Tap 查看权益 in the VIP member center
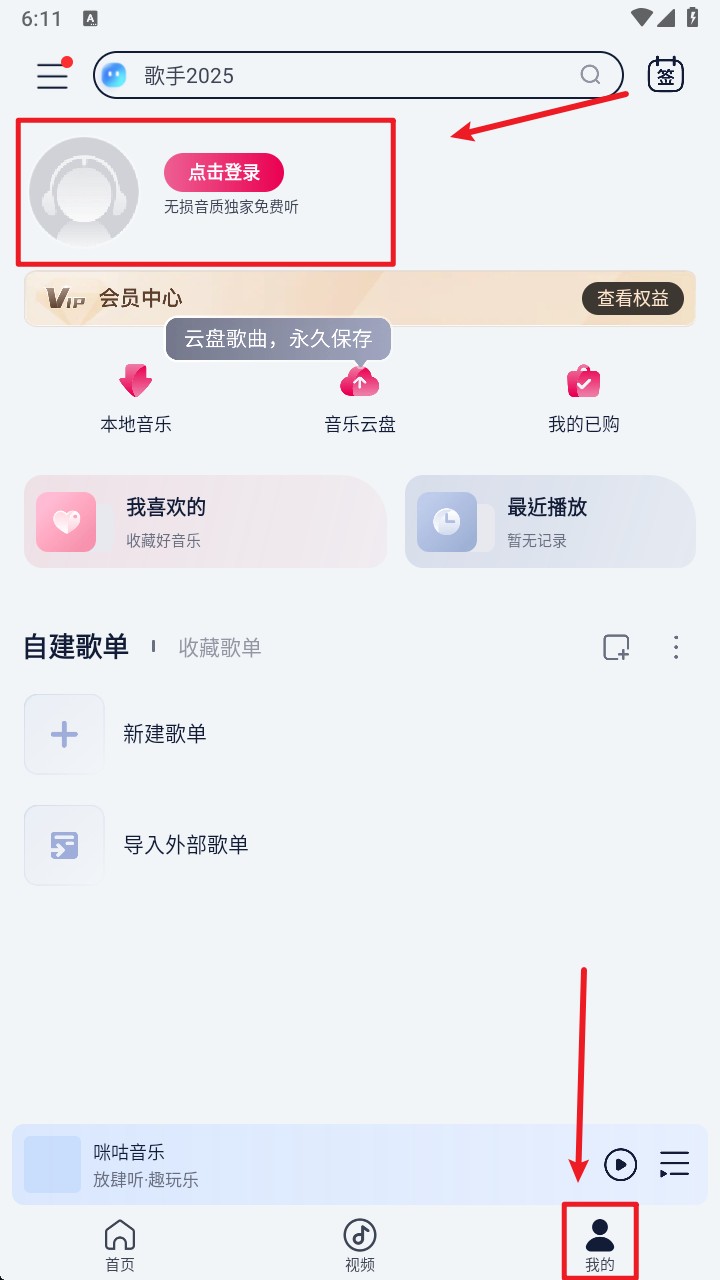The height and width of the screenshot is (1280, 720). [x=633, y=298]
